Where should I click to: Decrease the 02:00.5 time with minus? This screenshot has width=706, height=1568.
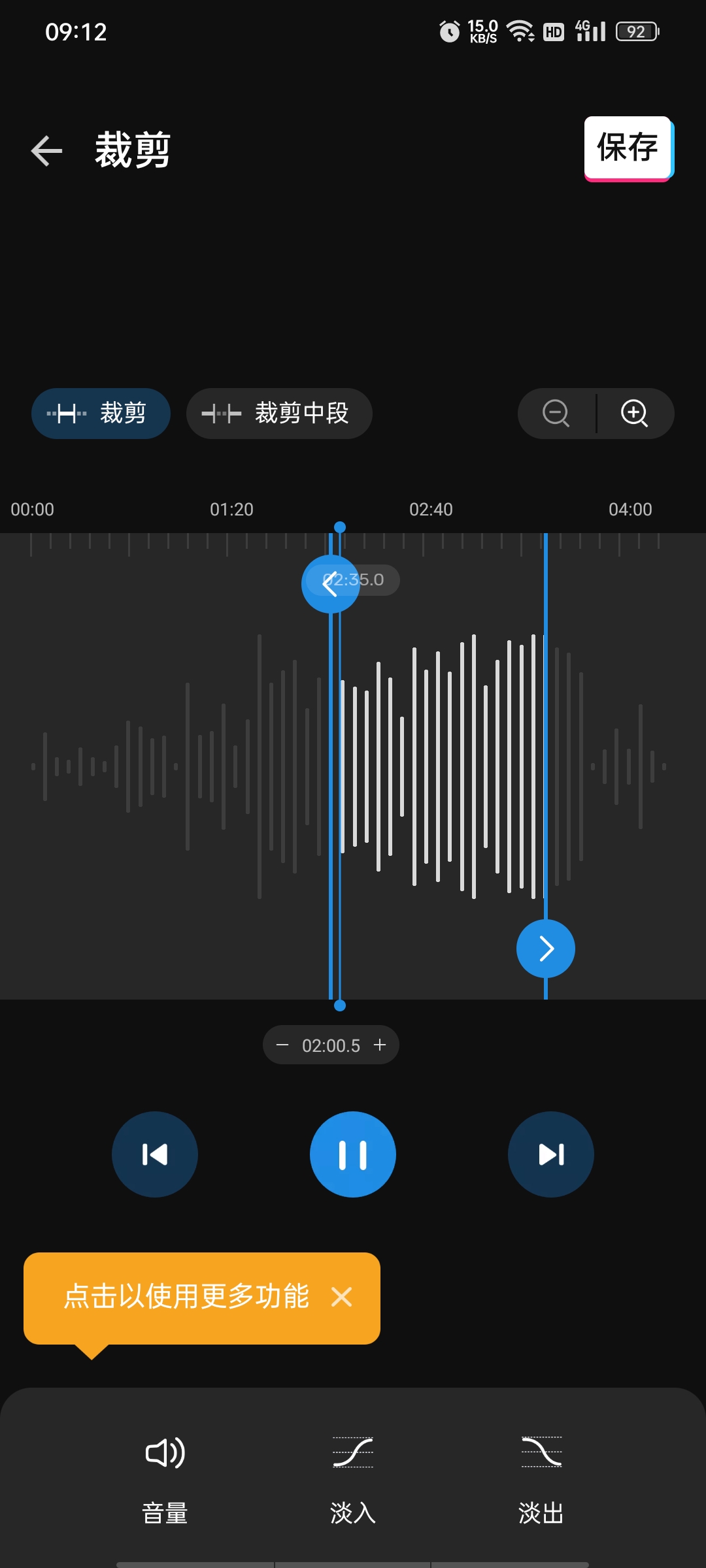(x=282, y=1045)
